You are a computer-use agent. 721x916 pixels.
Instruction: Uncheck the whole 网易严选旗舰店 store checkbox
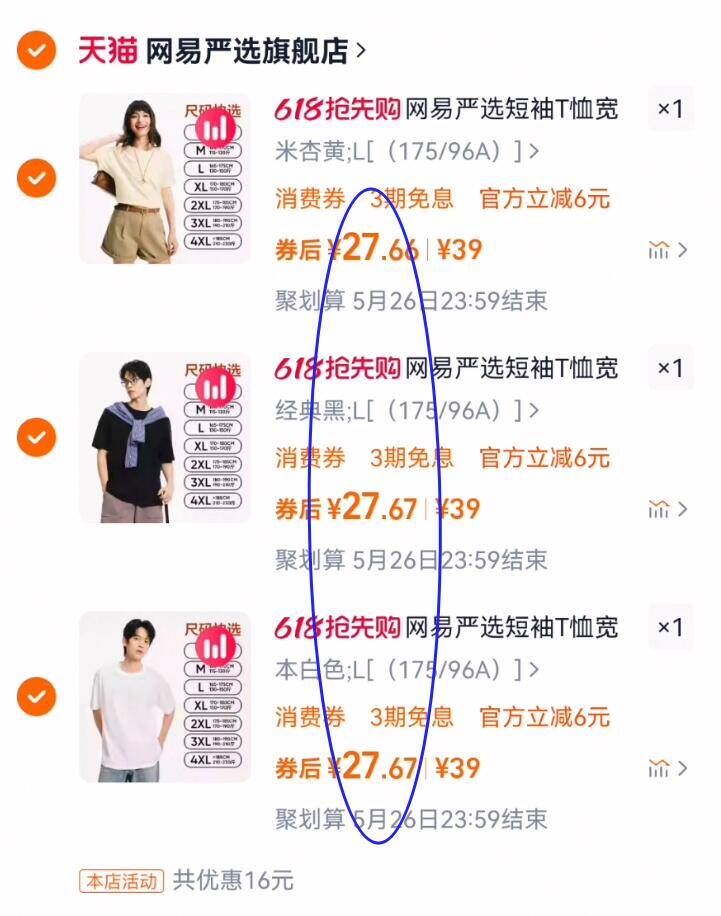point(37,49)
